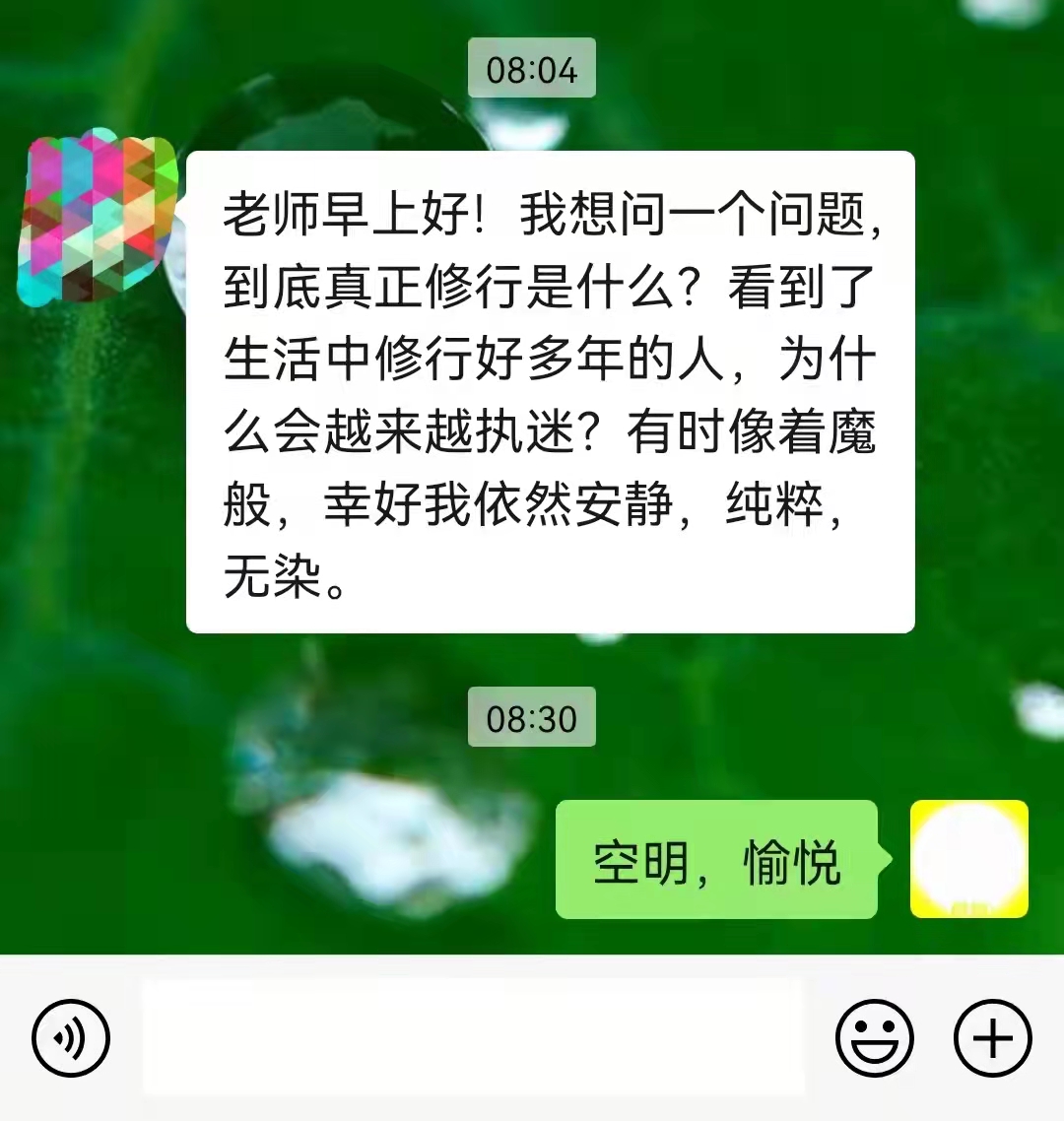Tap the 08:30 timestamp label

pyautogui.click(x=532, y=719)
